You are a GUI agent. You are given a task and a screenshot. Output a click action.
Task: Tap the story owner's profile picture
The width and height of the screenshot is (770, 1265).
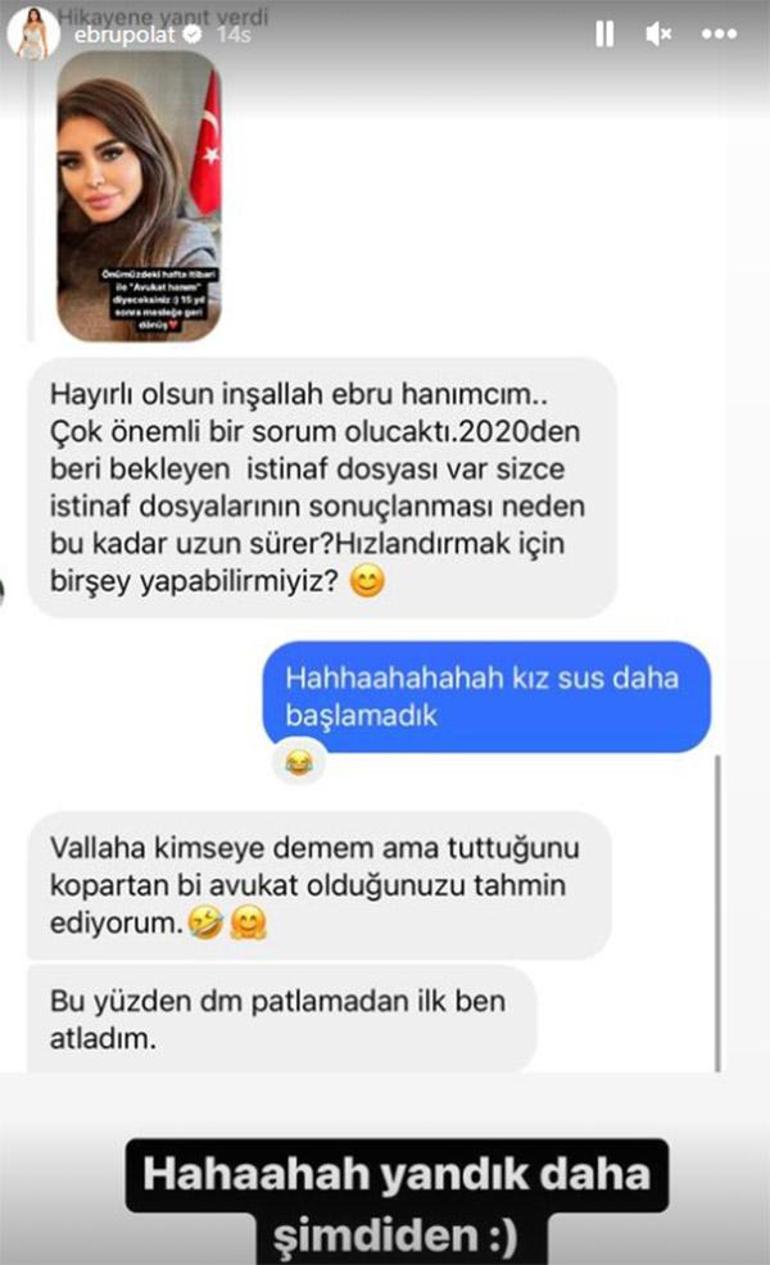[x=32, y=35]
